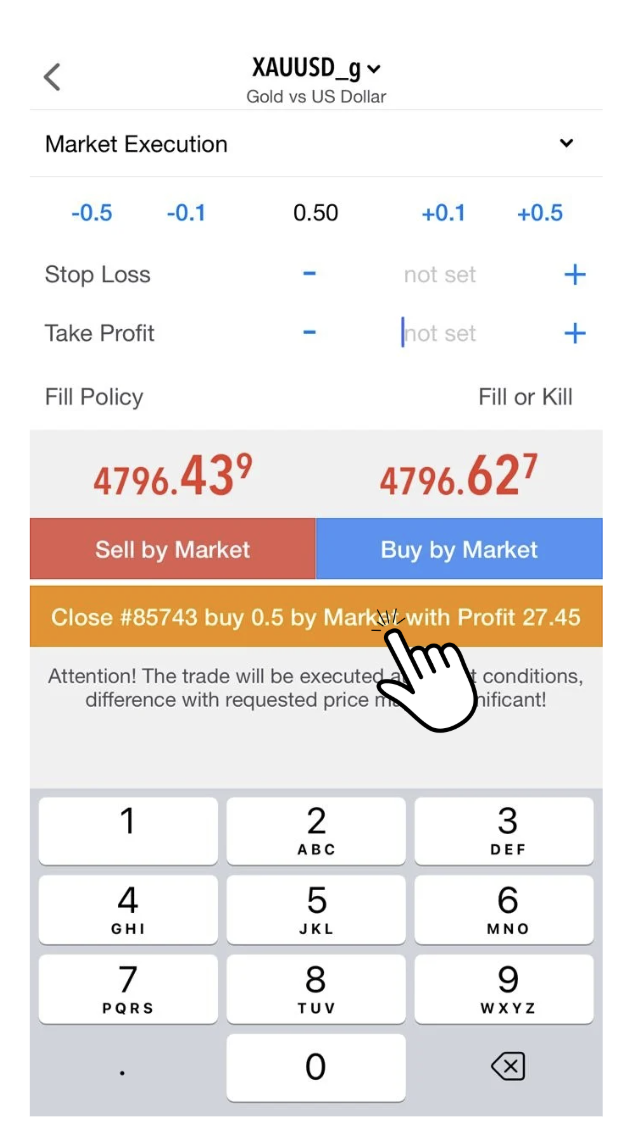
Task: Expand the Market Execution order type dropdown
Action: coord(566,143)
